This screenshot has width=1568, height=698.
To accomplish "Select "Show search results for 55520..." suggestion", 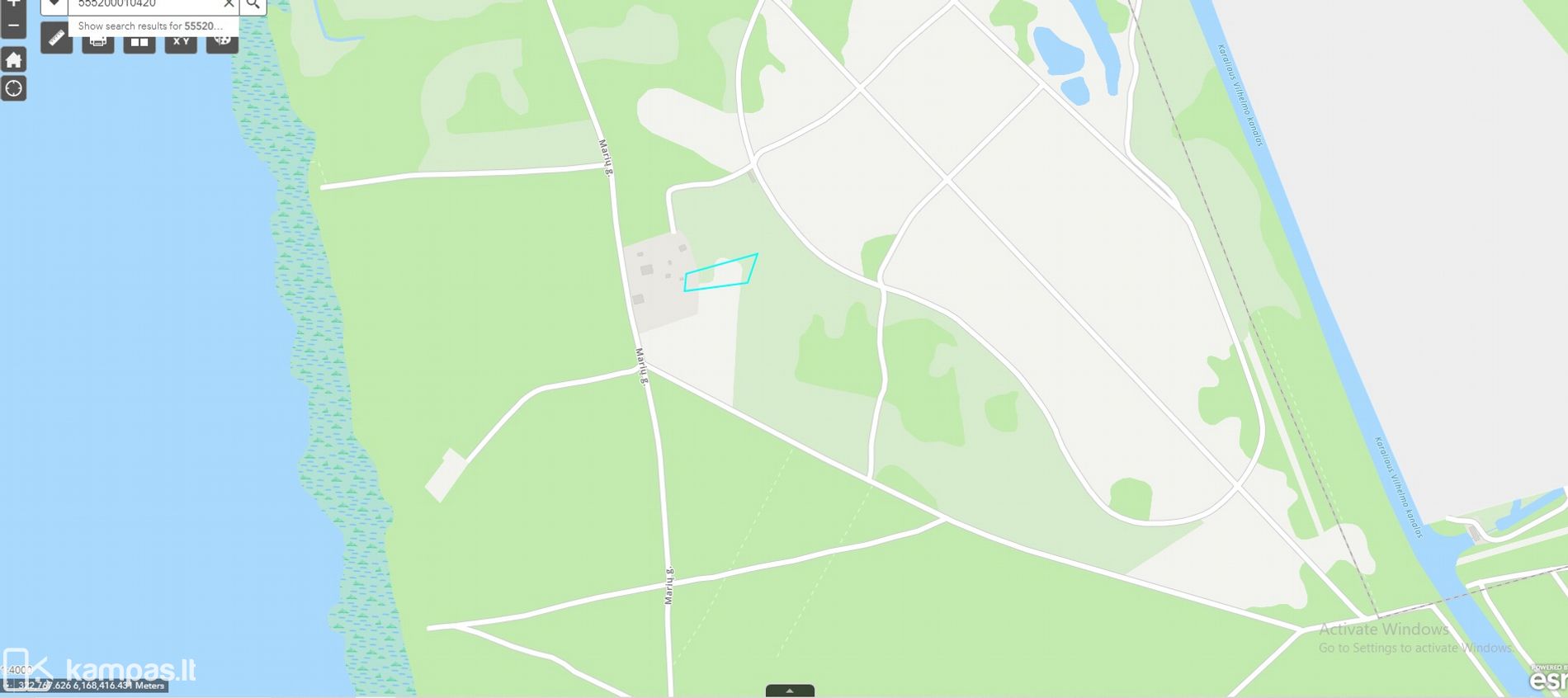I will click(x=150, y=26).
